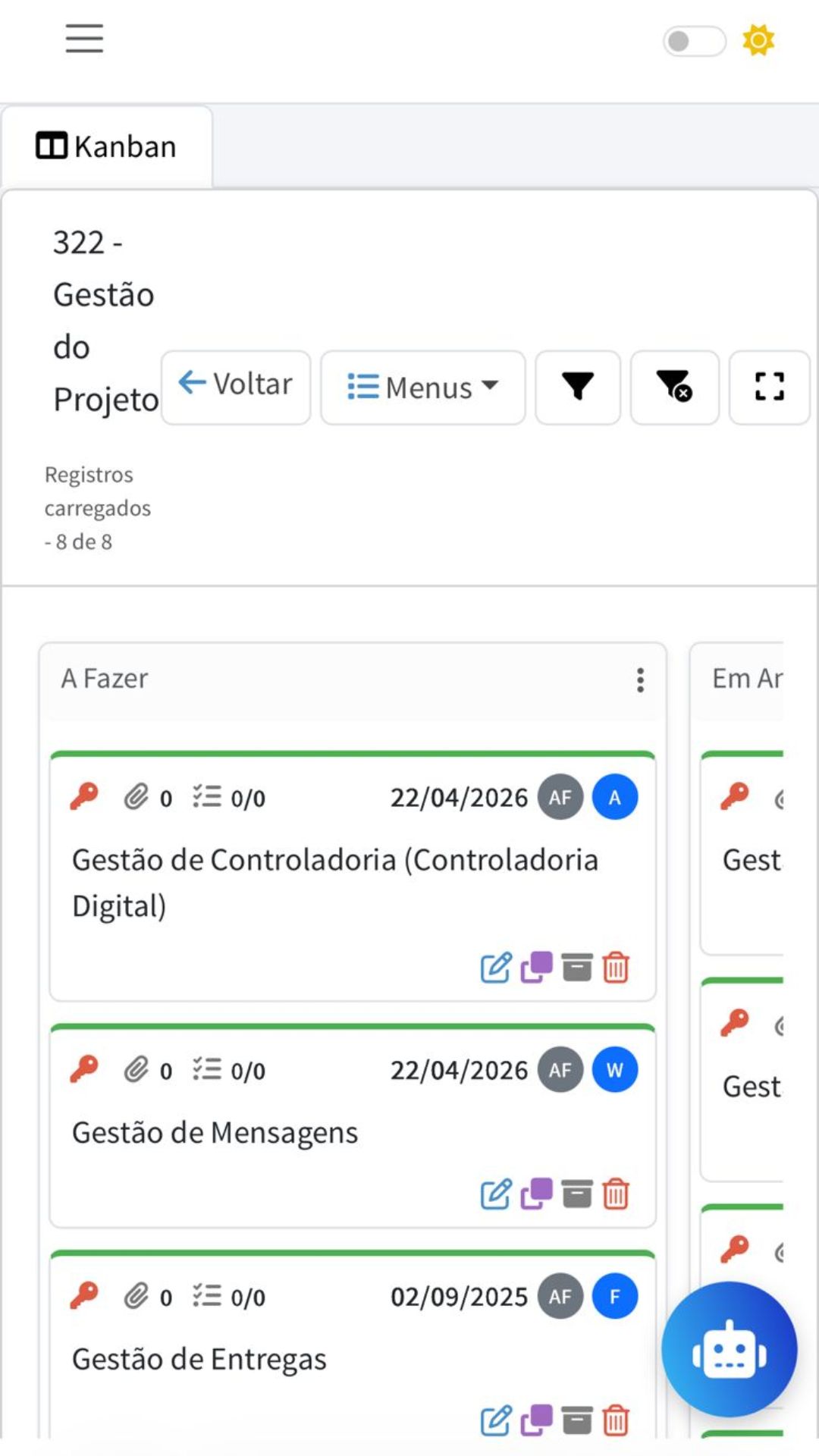The width and height of the screenshot is (819, 1456).
Task: Click the AF avatar on Gestão de Controladoria
Action: [x=560, y=797]
